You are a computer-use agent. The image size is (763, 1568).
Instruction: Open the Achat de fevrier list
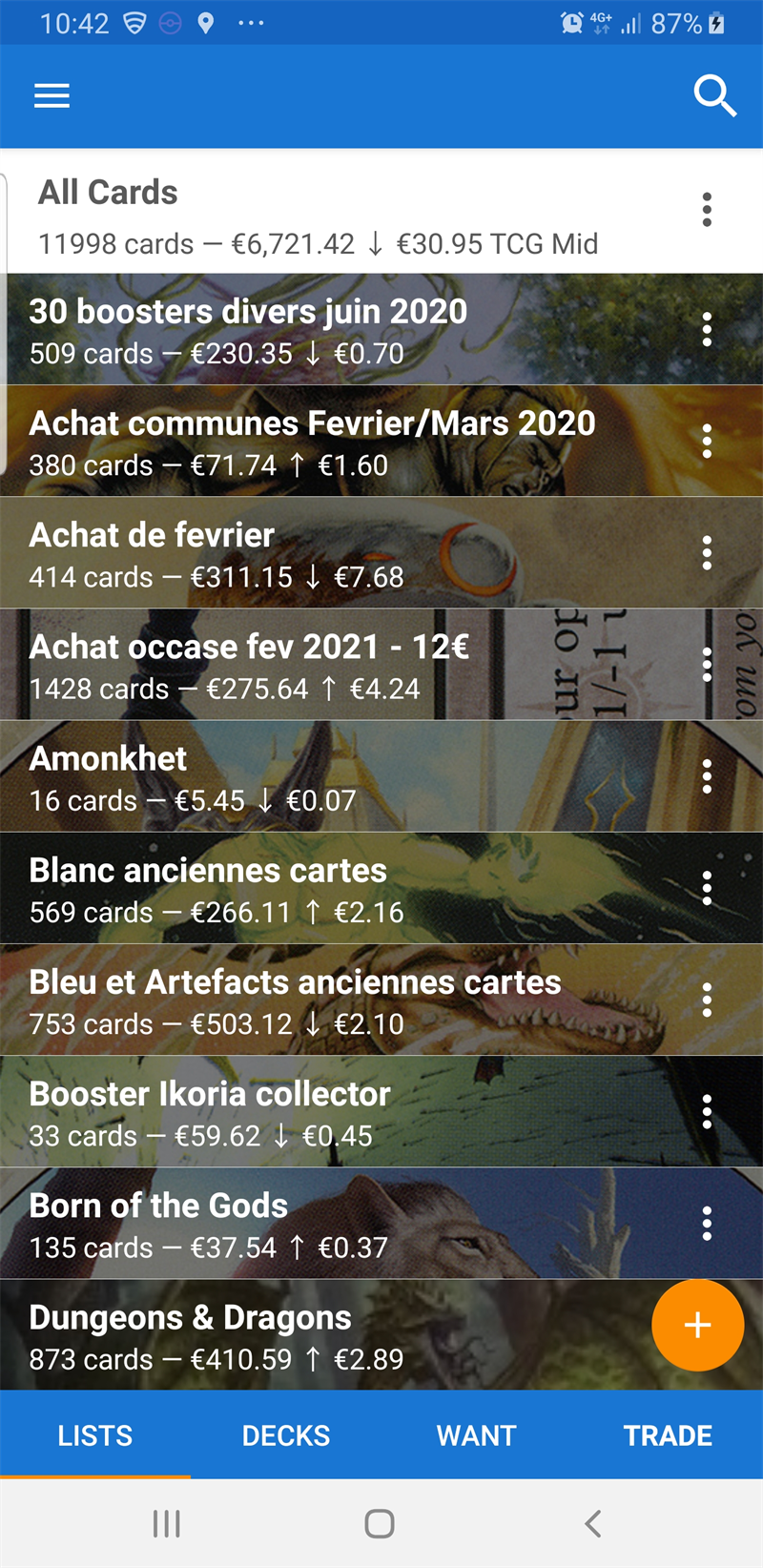[x=315, y=553]
